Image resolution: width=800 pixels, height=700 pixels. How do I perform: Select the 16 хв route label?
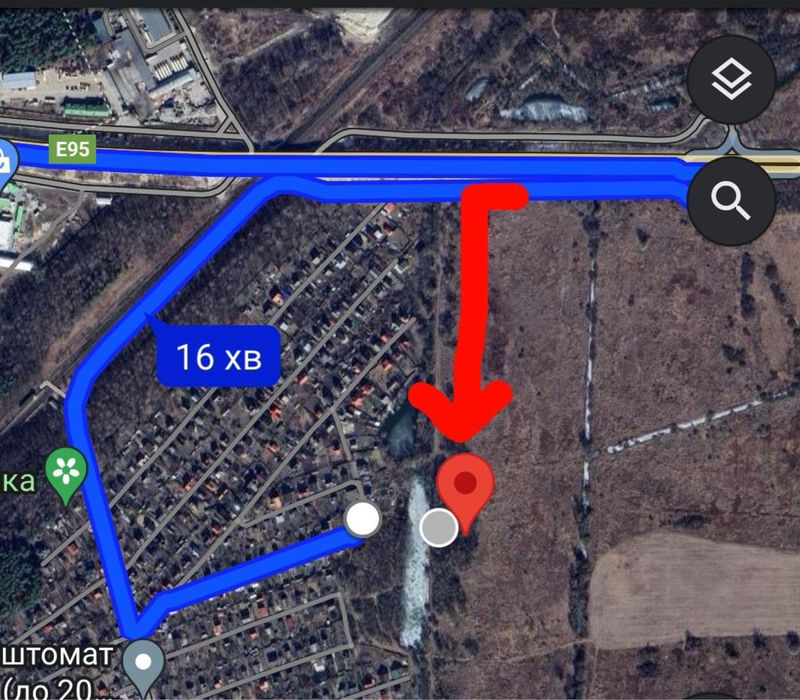(218, 357)
